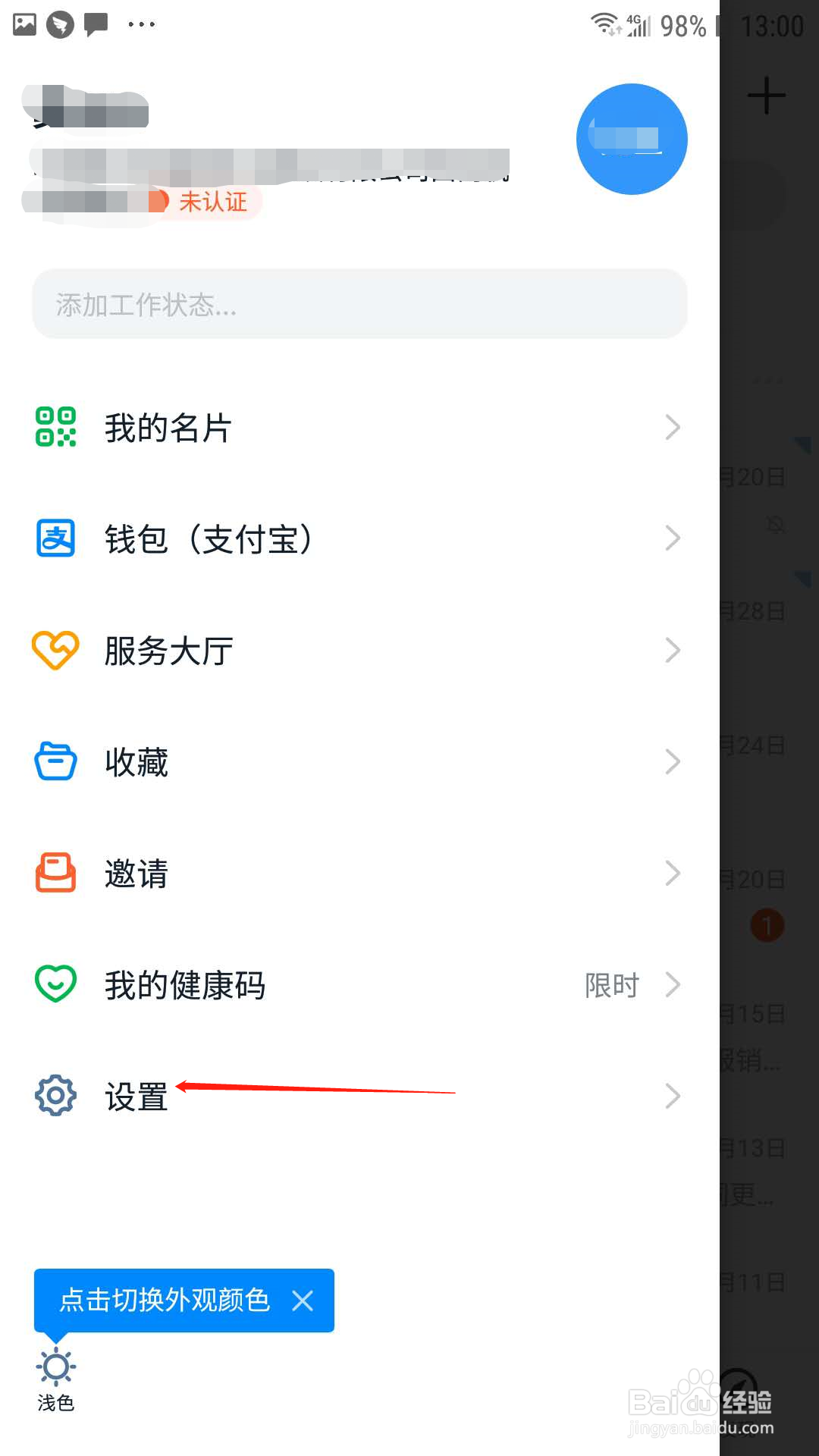Click the blue profile avatar circle
The width and height of the screenshot is (819, 1456).
[x=632, y=138]
